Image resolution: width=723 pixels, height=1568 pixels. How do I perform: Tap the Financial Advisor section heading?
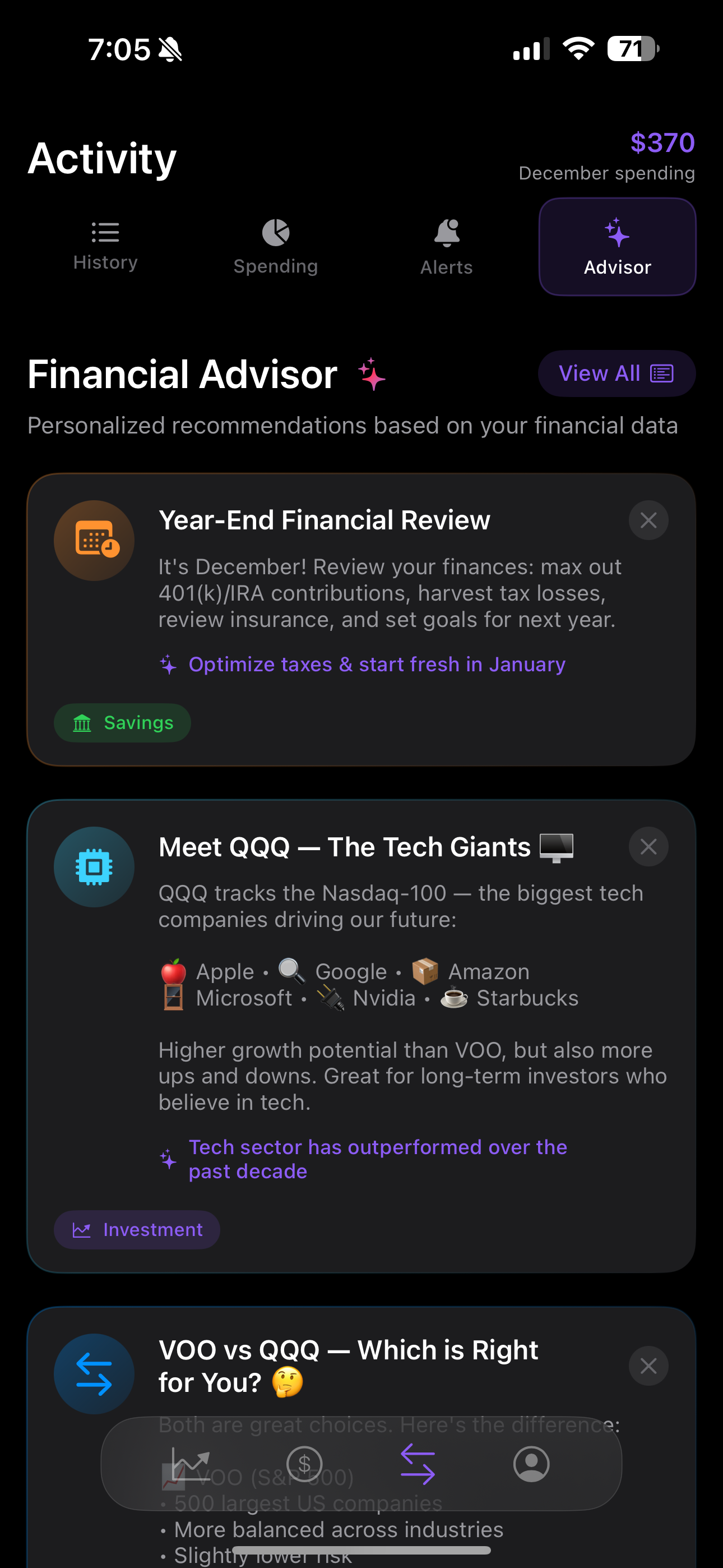point(183,375)
